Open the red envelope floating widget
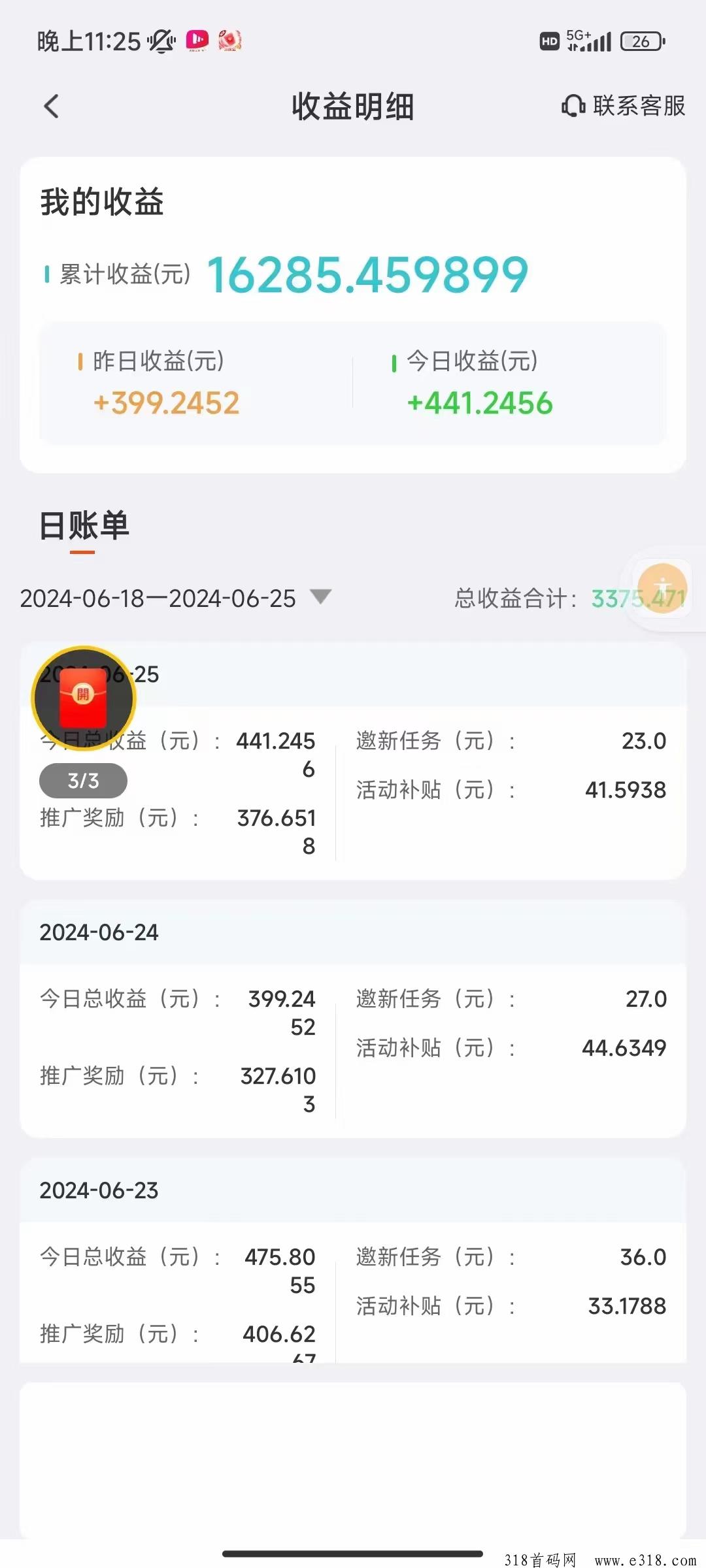Viewport: 706px width, 1568px height. [x=83, y=697]
